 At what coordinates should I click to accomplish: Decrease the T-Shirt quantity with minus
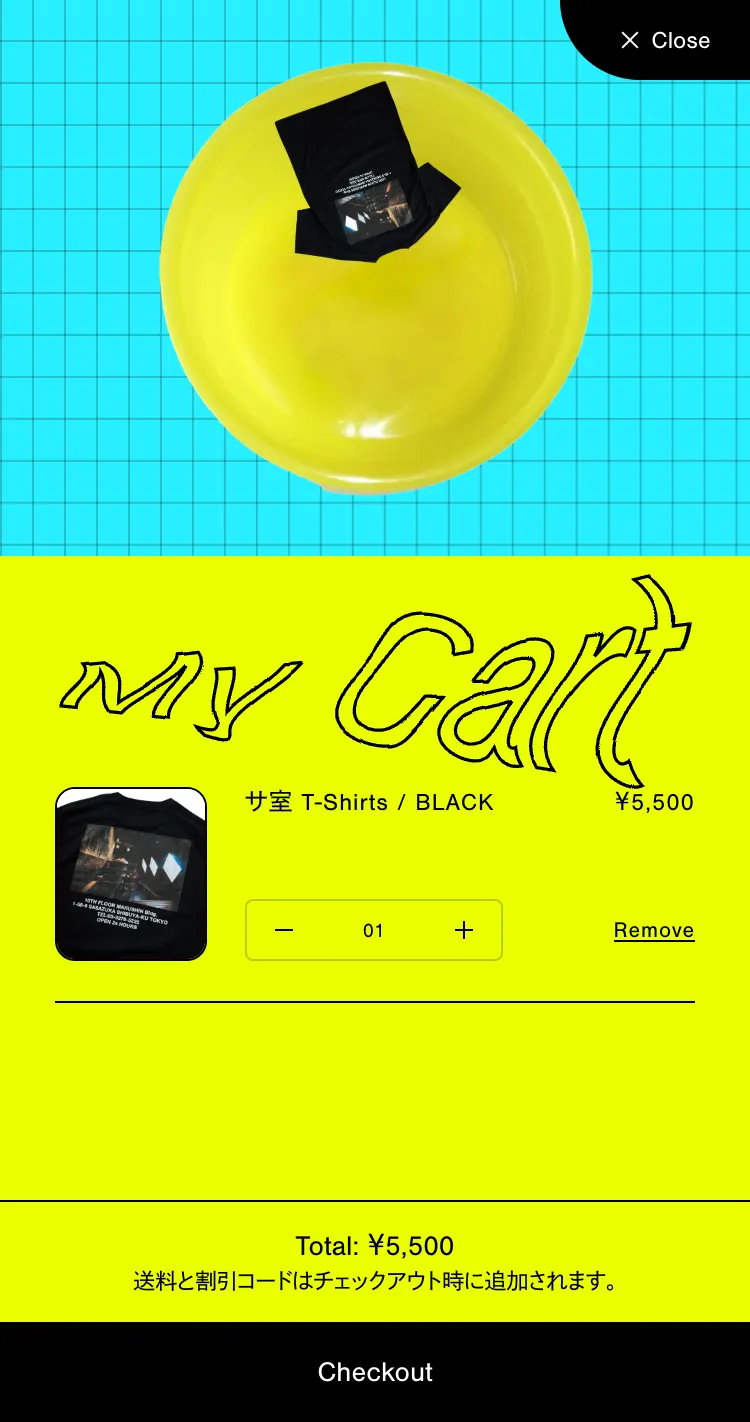pos(284,930)
